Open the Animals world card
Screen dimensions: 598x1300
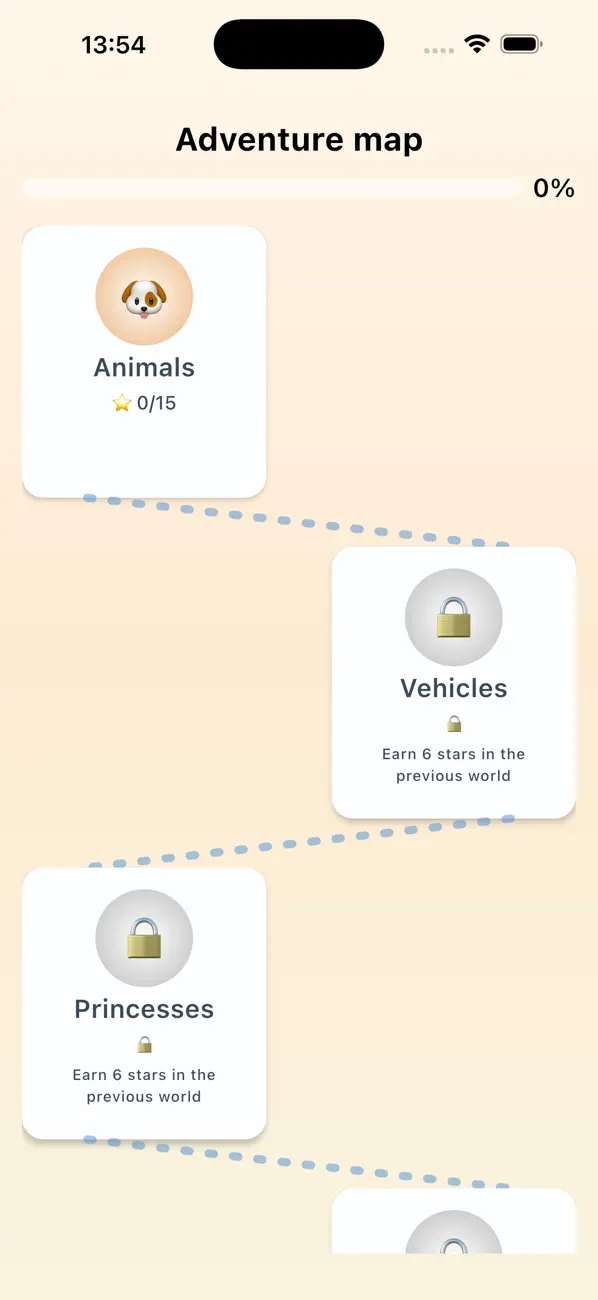click(144, 361)
